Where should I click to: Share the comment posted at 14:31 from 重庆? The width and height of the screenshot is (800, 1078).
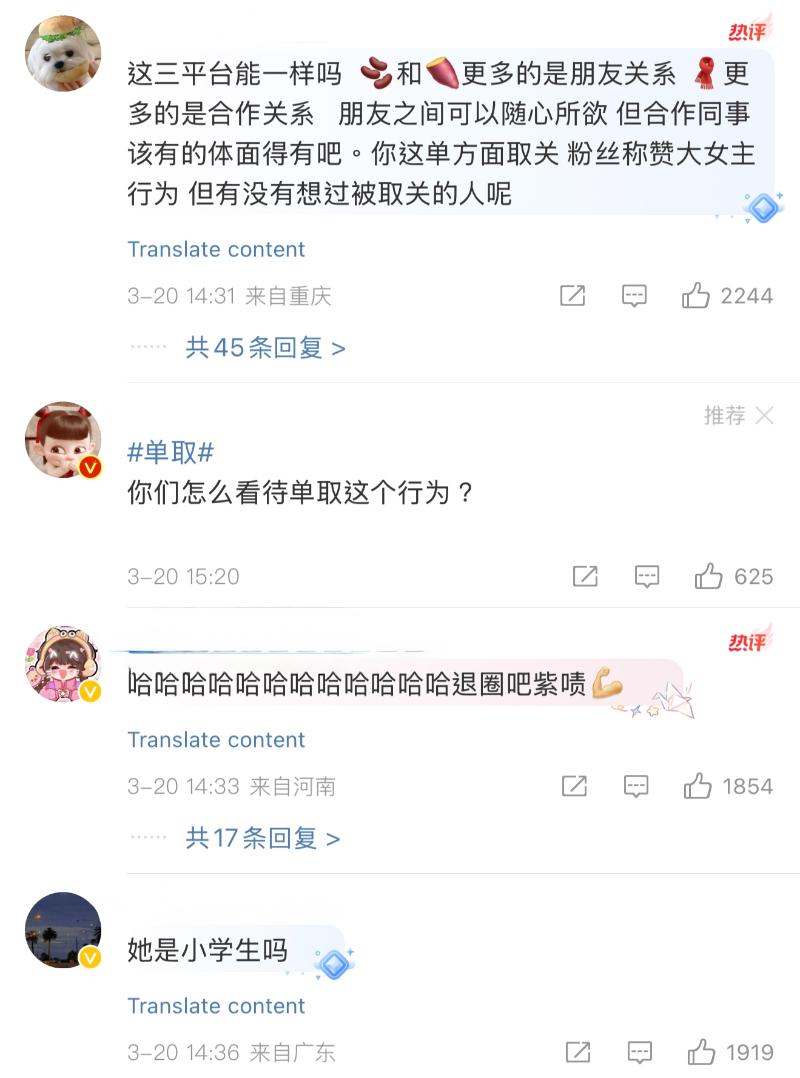pos(572,296)
